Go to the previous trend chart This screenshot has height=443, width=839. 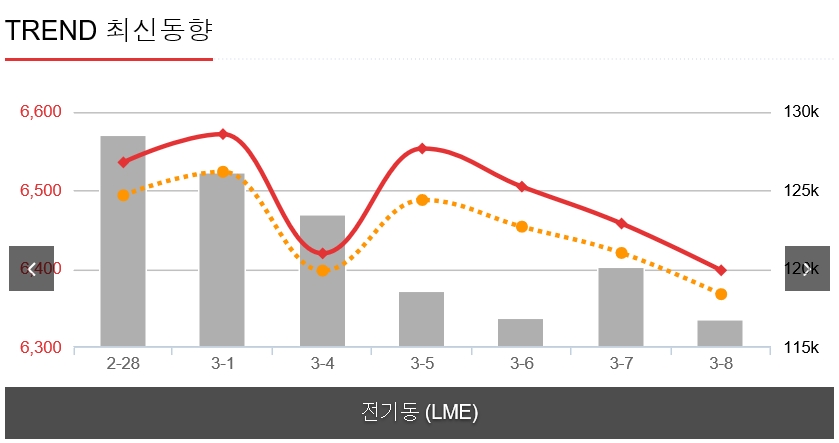pyautogui.click(x=31, y=268)
